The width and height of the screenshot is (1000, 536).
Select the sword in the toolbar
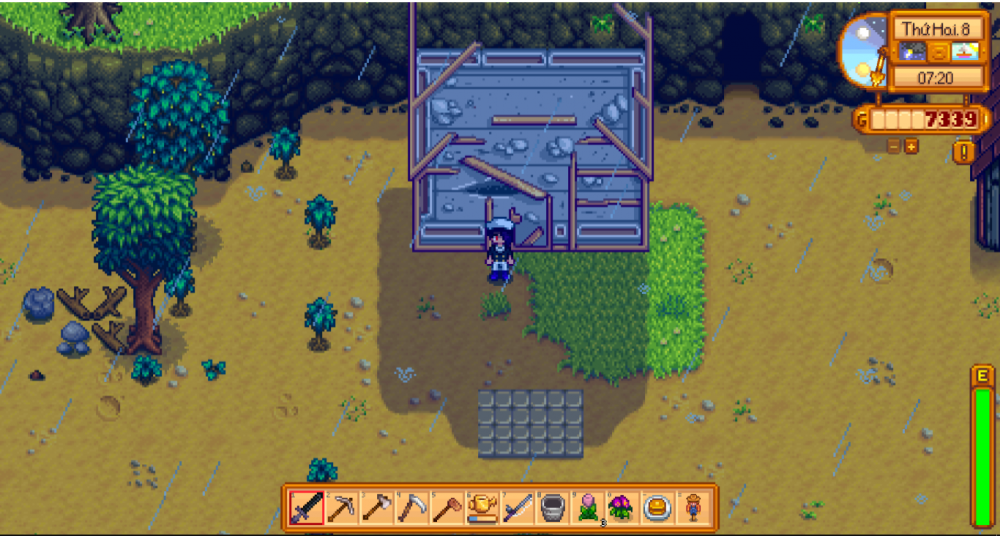306,507
